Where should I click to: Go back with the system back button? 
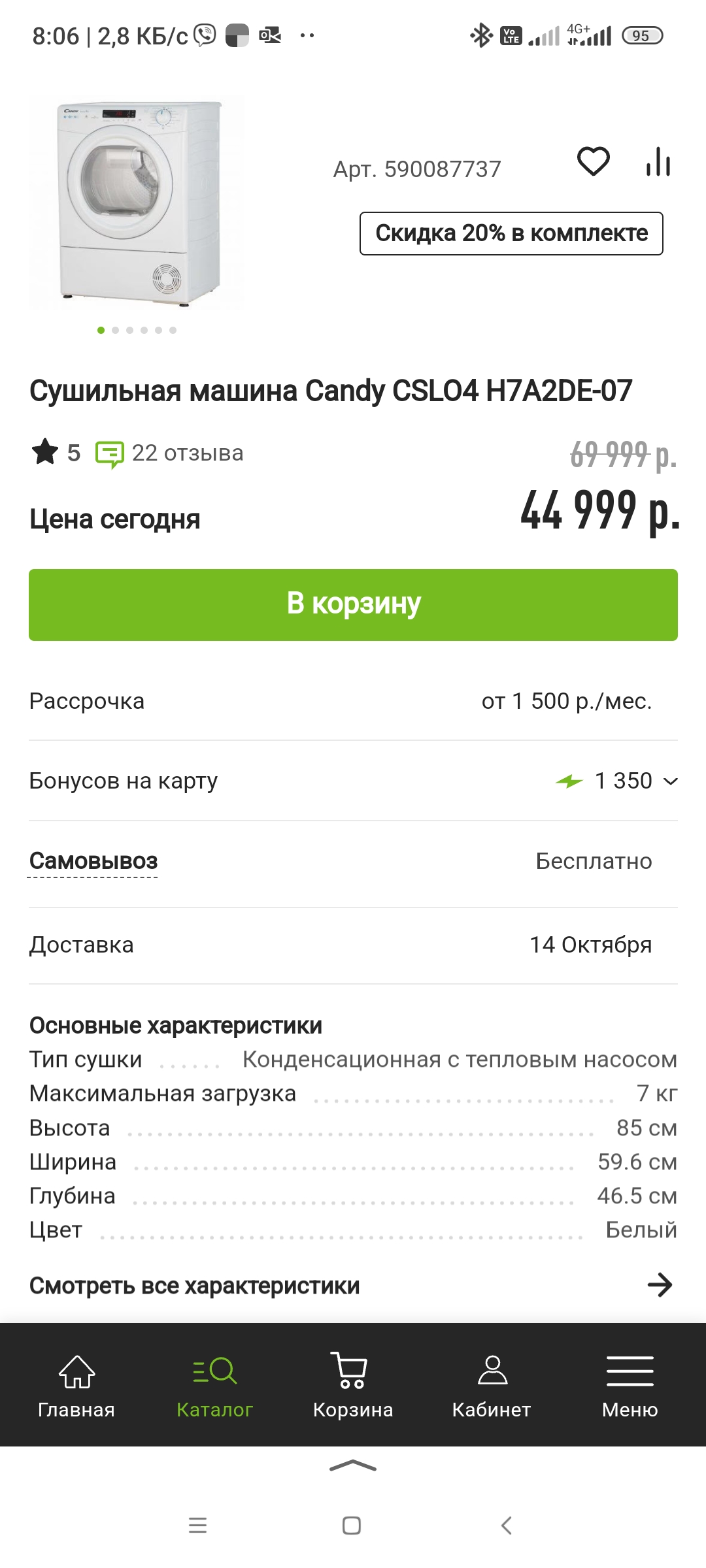coord(507,1526)
